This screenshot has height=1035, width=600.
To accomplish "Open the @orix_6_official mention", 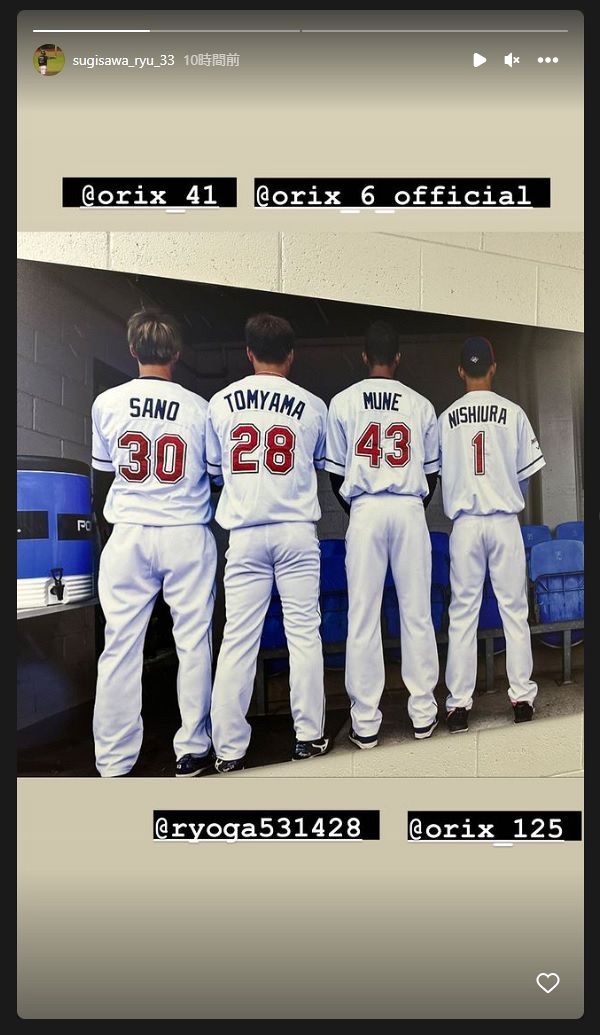I will (x=401, y=194).
